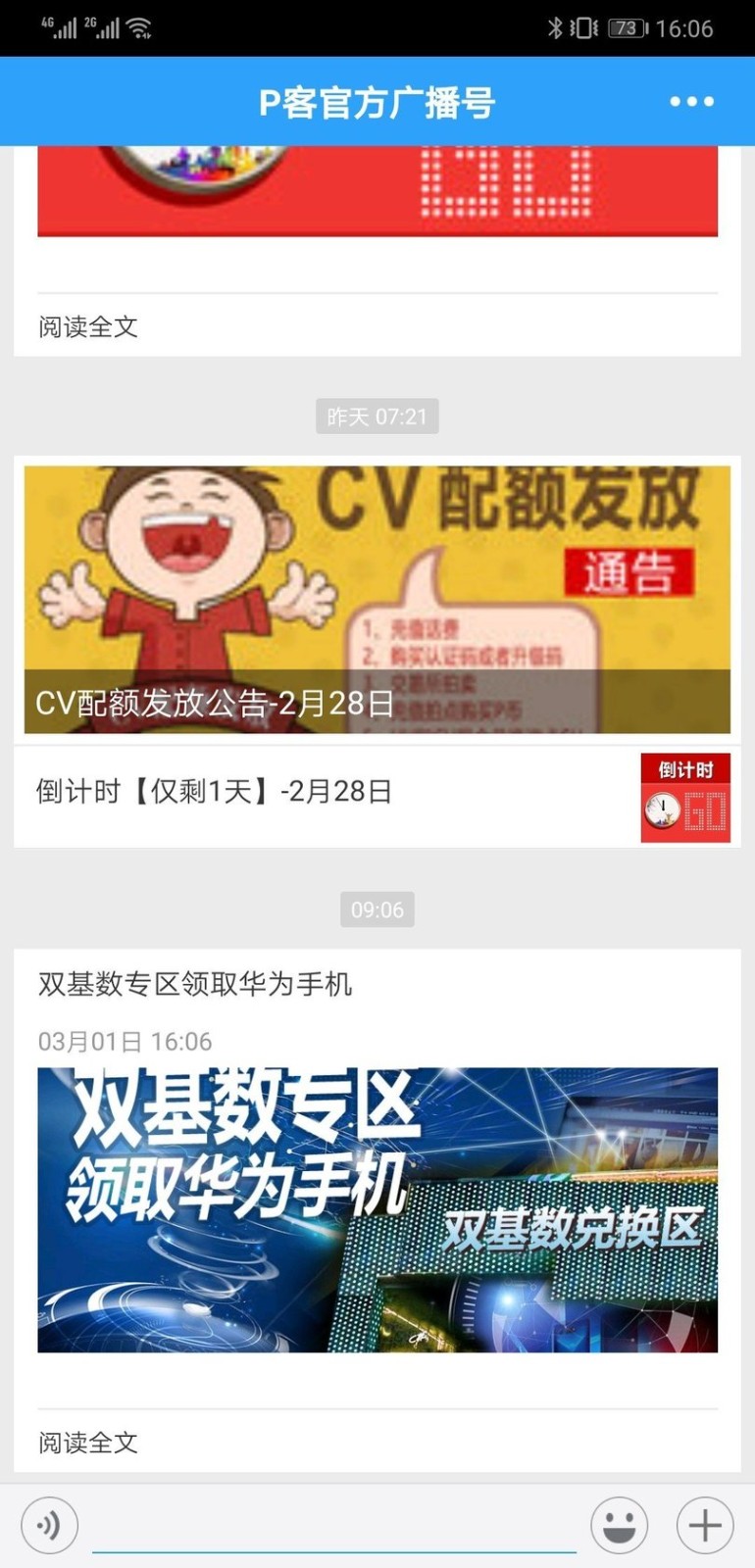Tap the P客官方广播号 title bar
Viewport: 755px width, 1568px height.
pyautogui.click(x=377, y=101)
